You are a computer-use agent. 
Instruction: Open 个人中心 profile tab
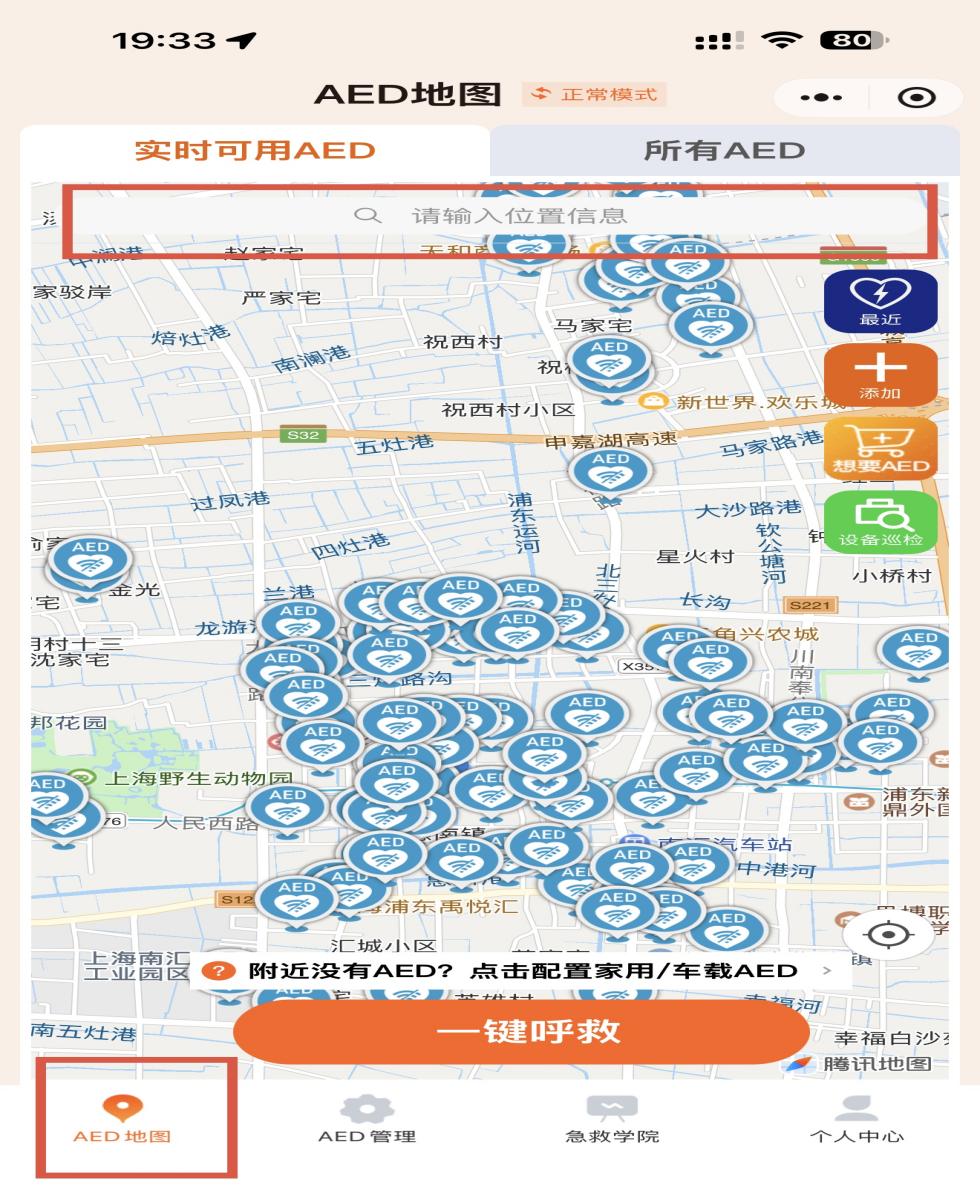pos(856,1118)
